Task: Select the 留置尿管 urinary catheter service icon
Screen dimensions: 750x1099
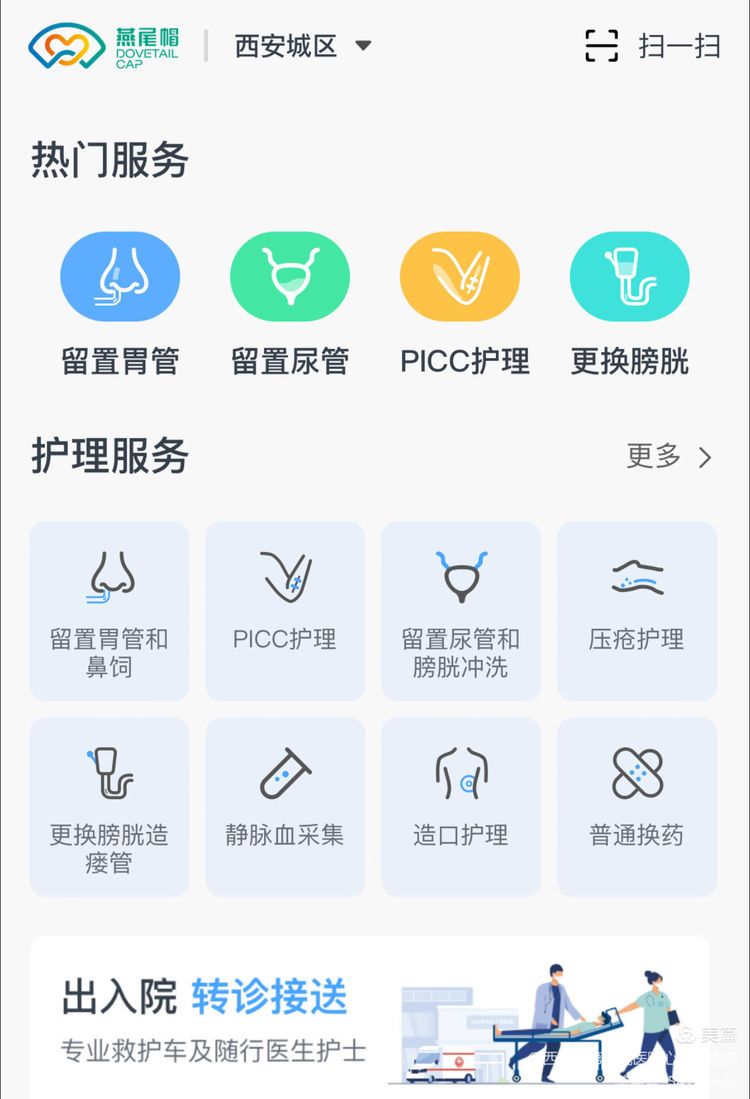Action: pyautogui.click(x=290, y=276)
